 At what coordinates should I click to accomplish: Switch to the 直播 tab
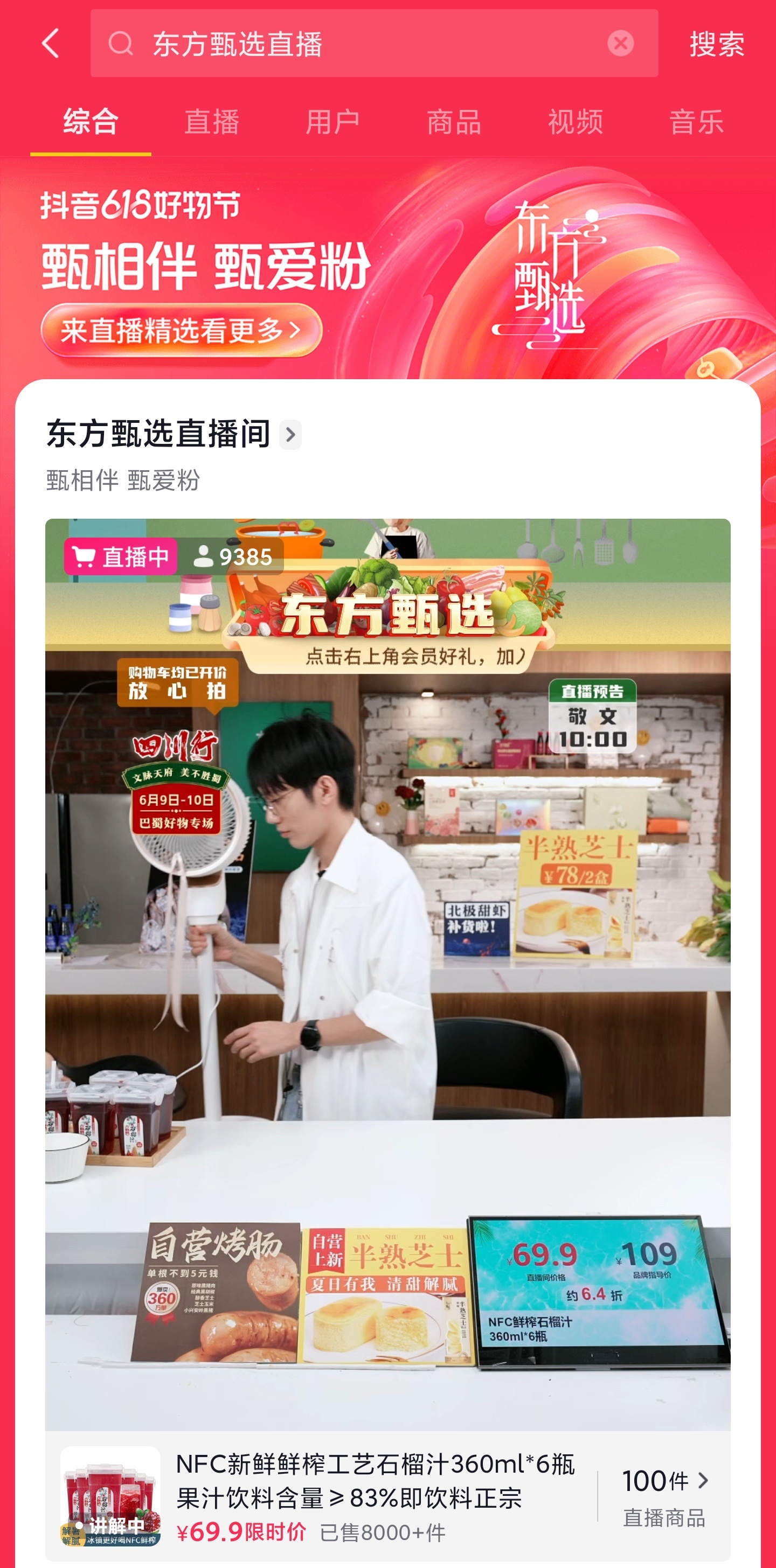pyautogui.click(x=211, y=122)
